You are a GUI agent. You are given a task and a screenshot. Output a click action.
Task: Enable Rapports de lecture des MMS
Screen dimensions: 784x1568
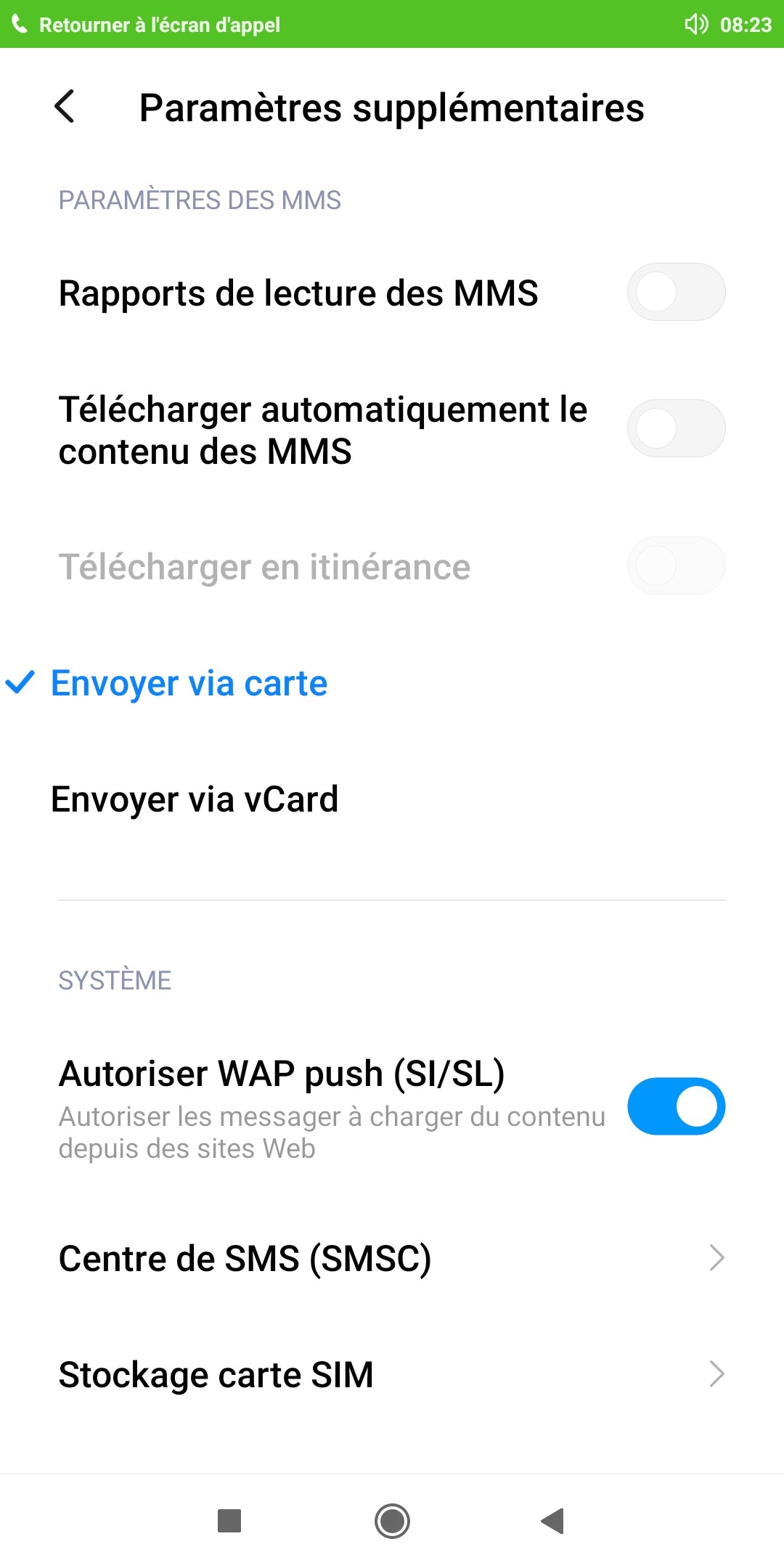click(674, 292)
